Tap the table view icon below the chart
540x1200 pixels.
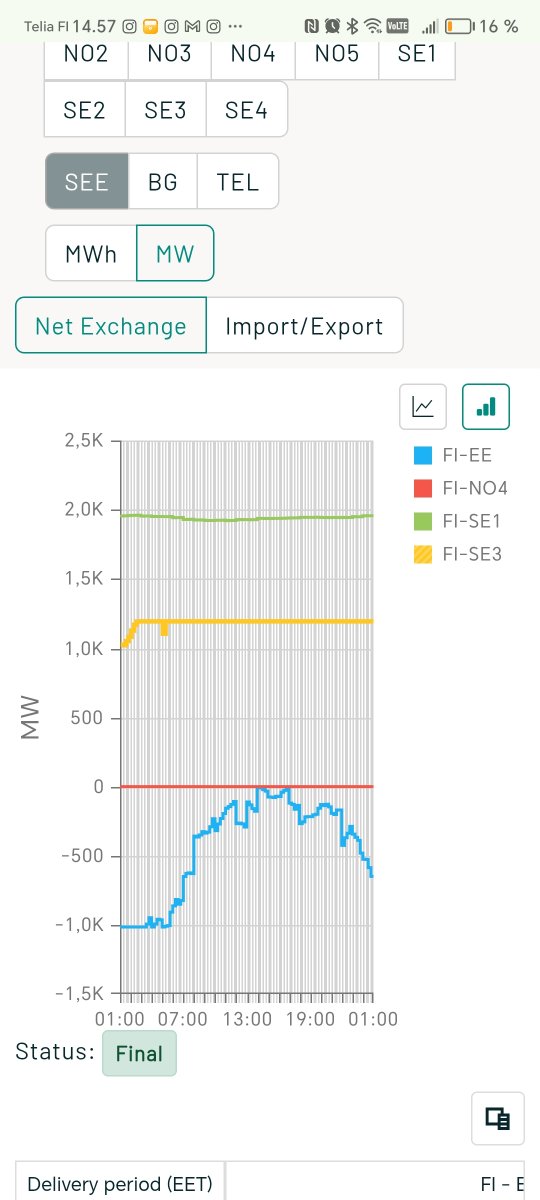pyautogui.click(x=498, y=1118)
